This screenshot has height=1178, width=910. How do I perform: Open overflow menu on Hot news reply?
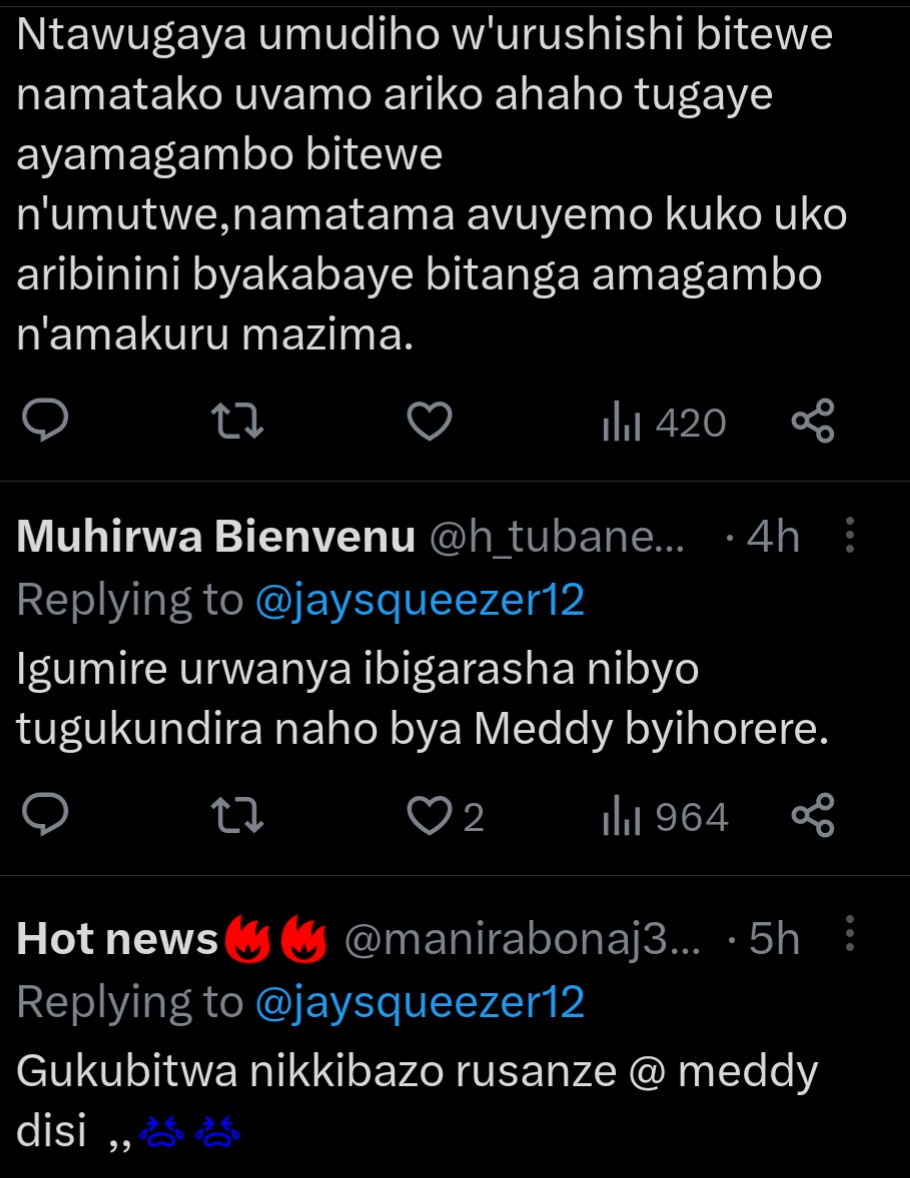click(x=850, y=935)
